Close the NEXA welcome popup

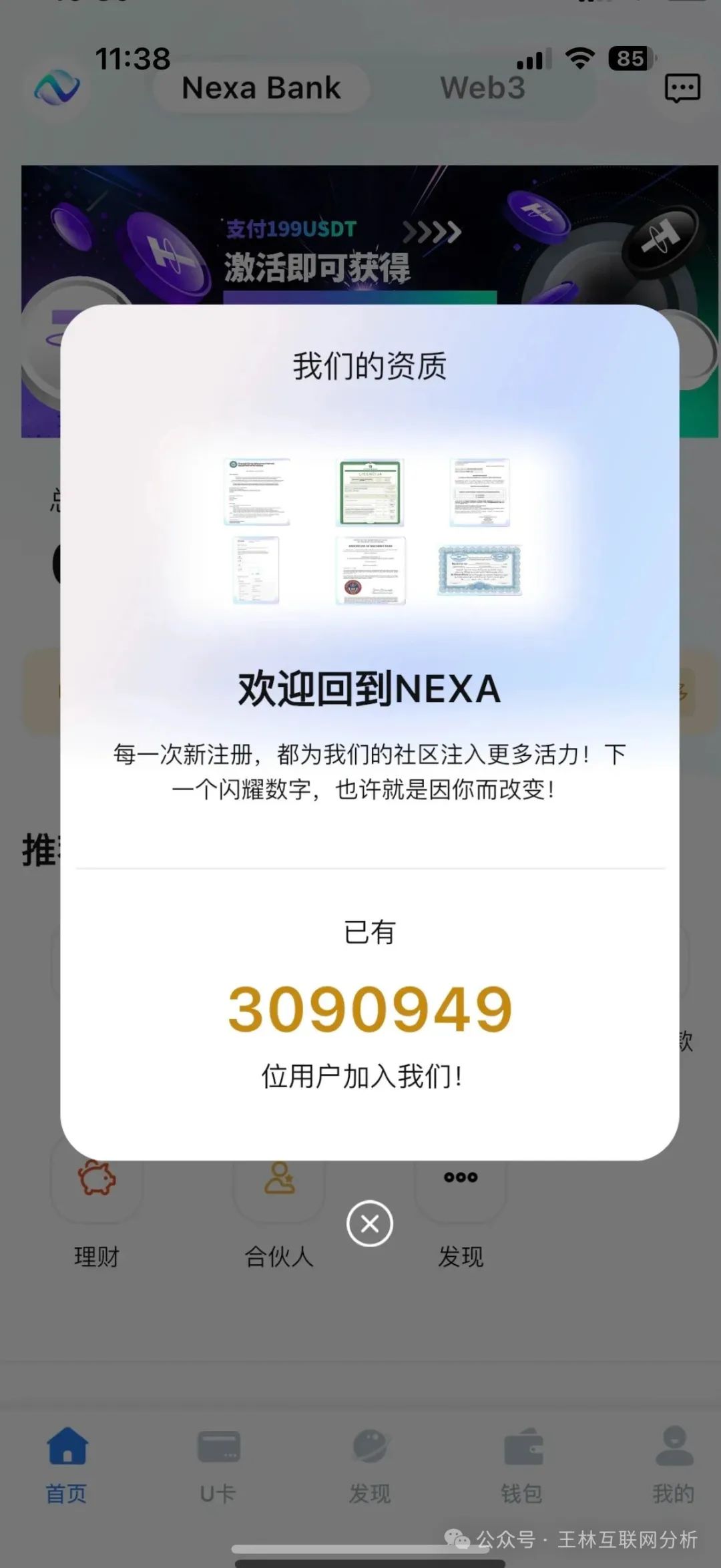tap(369, 1223)
